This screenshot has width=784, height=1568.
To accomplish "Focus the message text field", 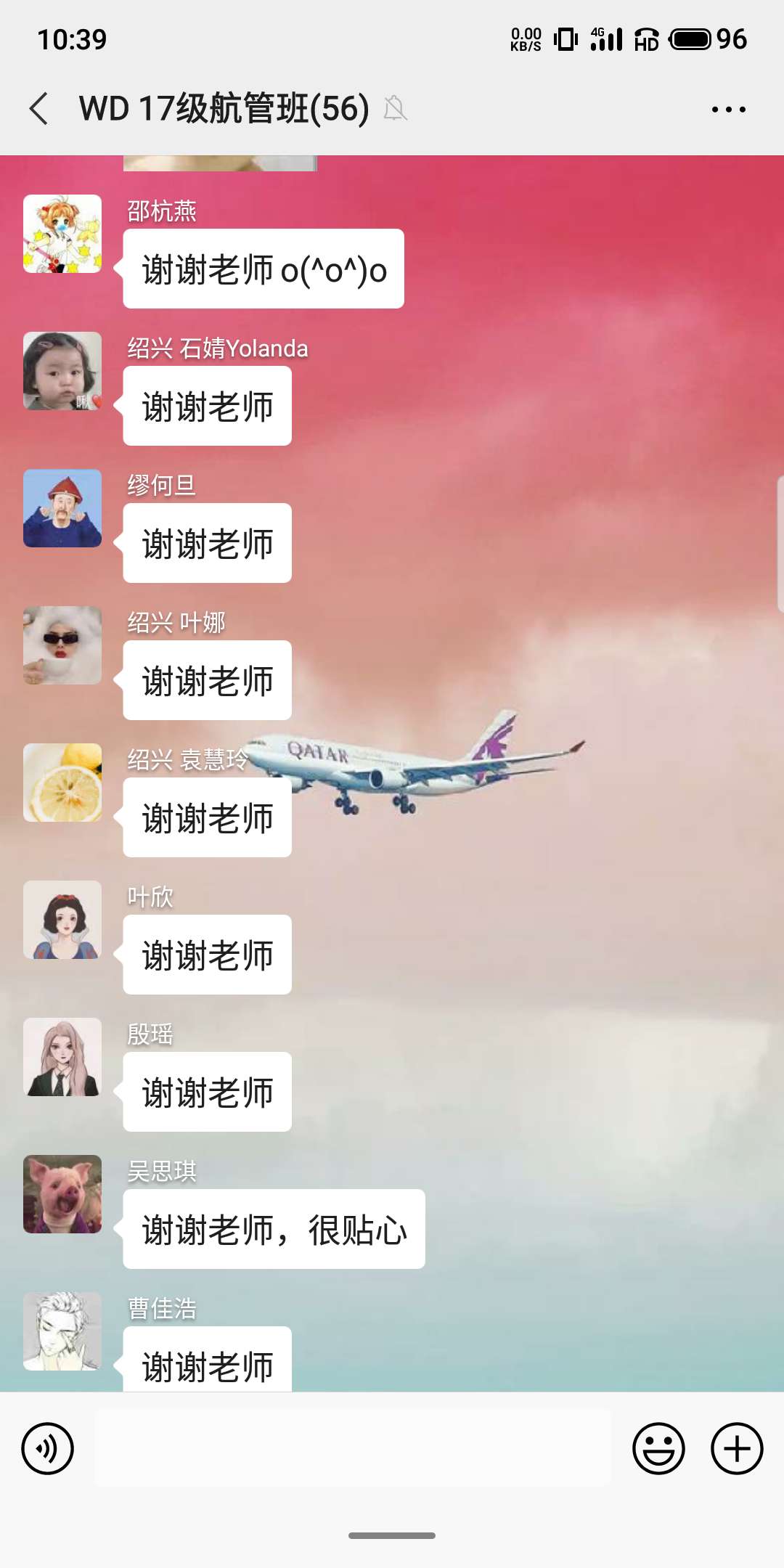I will pos(353,1448).
